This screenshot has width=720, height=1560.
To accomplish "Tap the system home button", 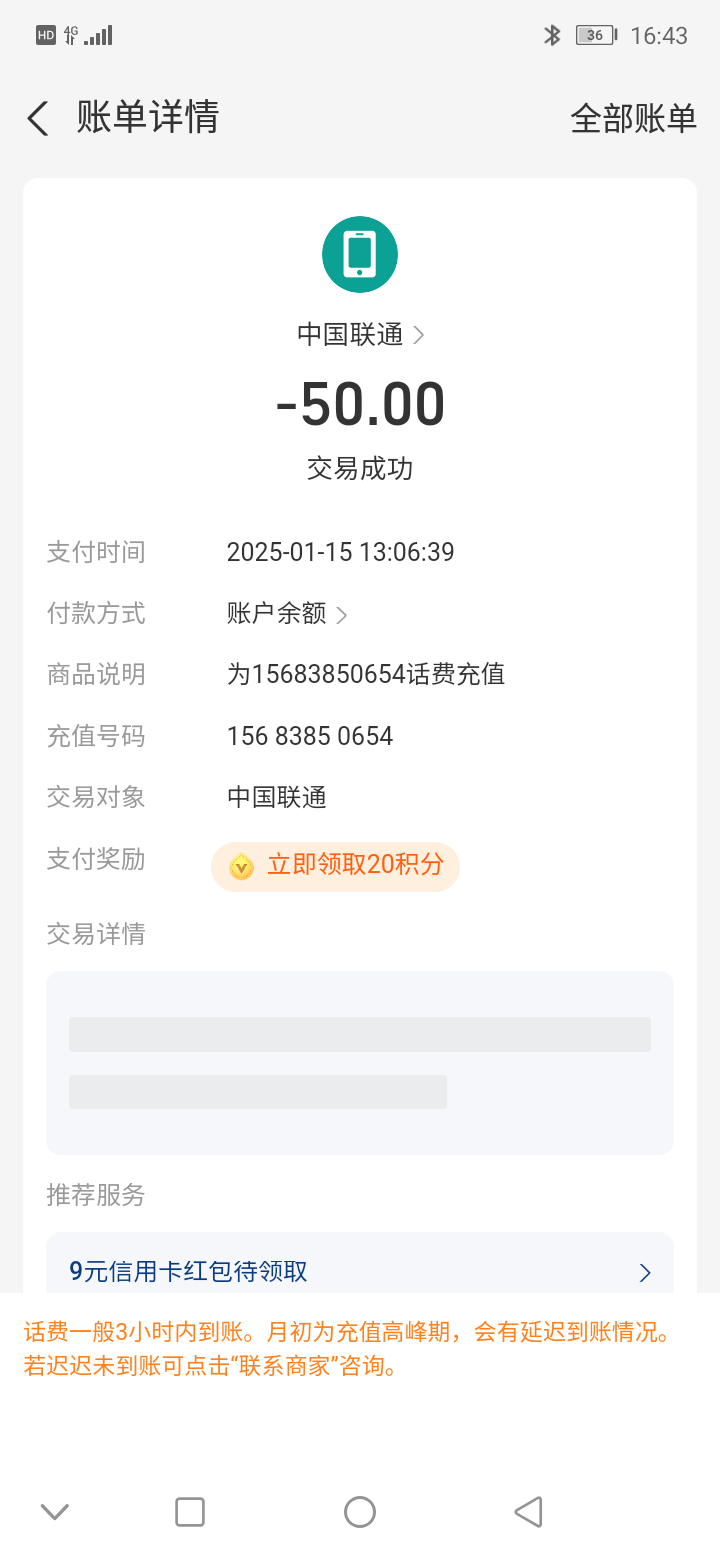I will tap(360, 1512).
